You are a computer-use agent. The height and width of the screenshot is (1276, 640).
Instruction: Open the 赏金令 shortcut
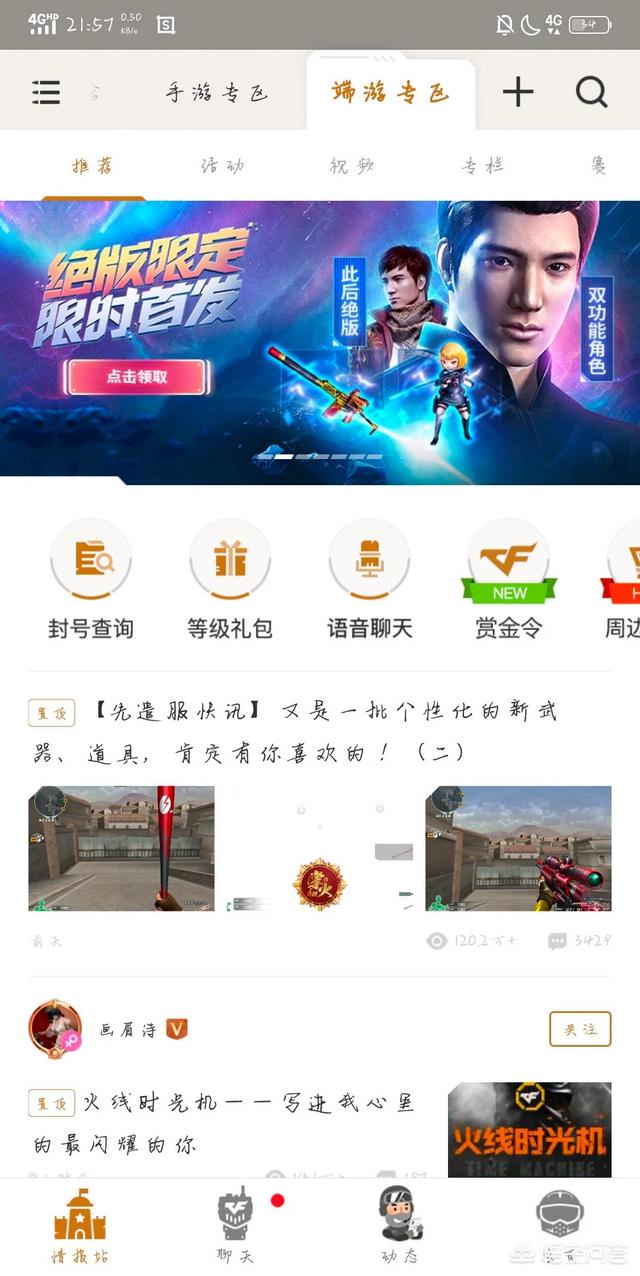[x=508, y=580]
